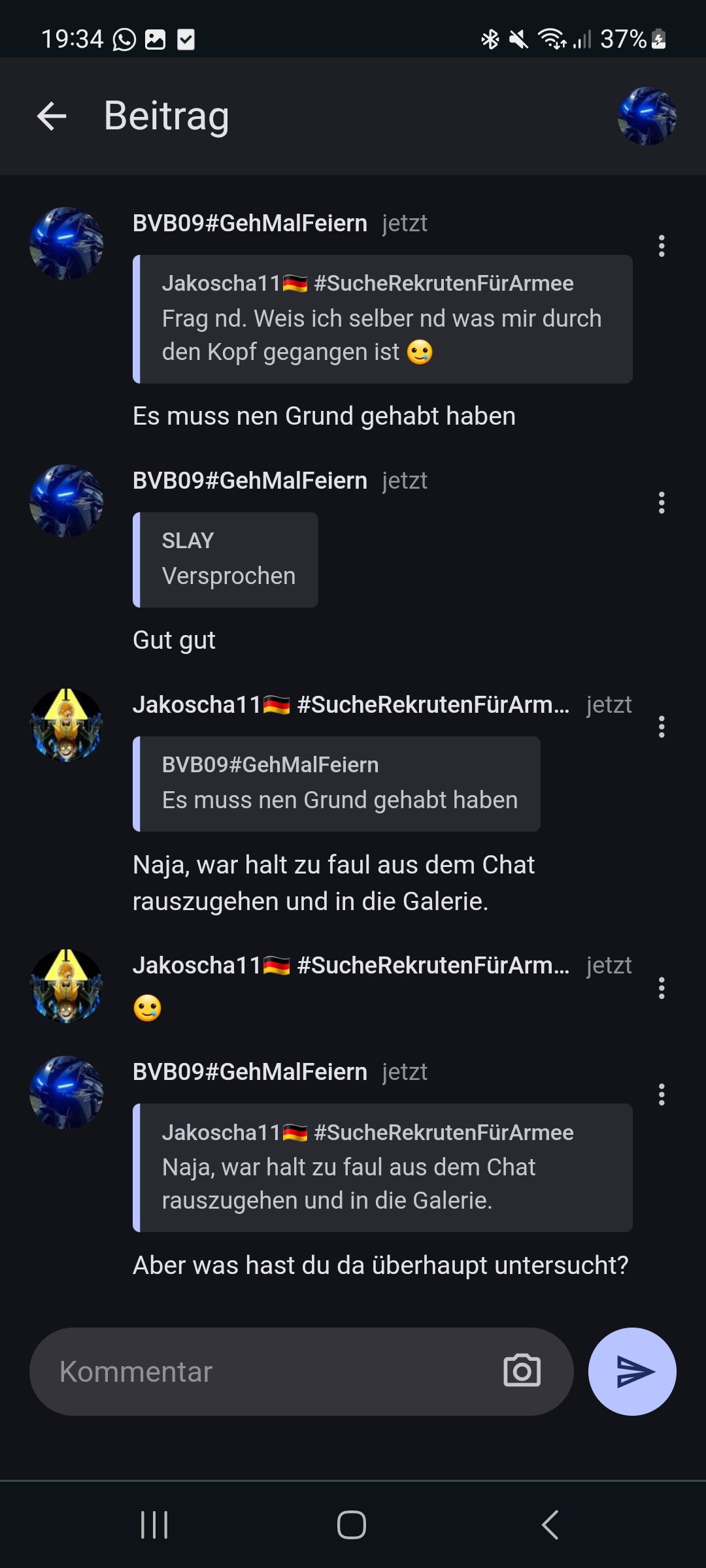Open BVB09's avatar beside the "Gut gut" comment
Image resolution: width=706 pixels, height=1568 pixels.
coord(67,501)
